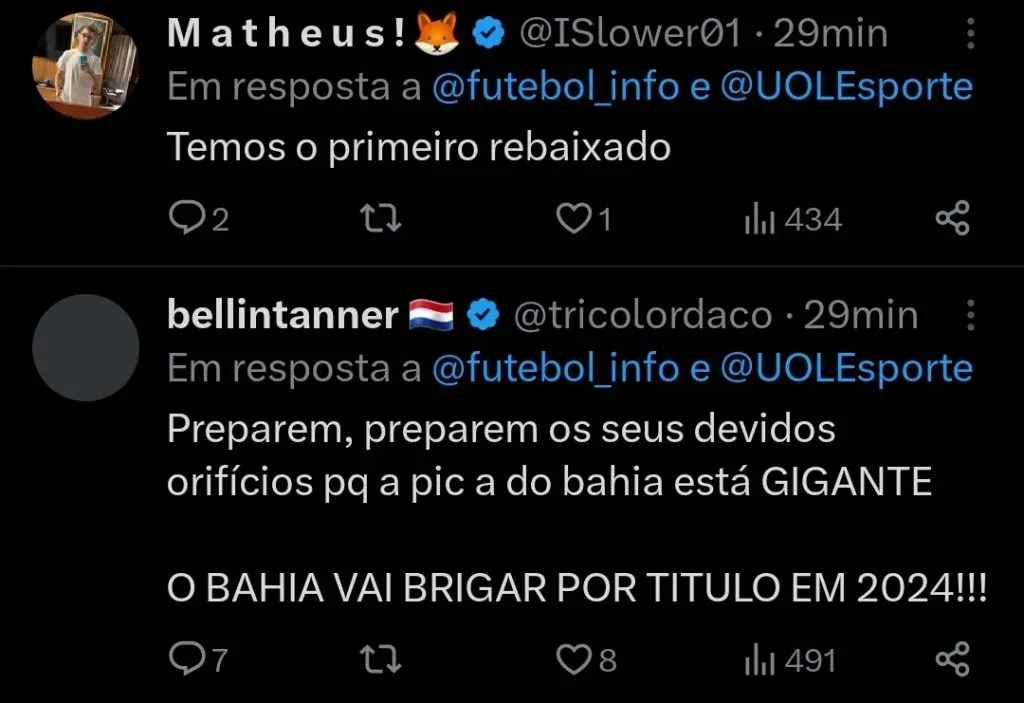
Task: Reply to bellintanner's tweet
Action: pyautogui.click(x=186, y=659)
